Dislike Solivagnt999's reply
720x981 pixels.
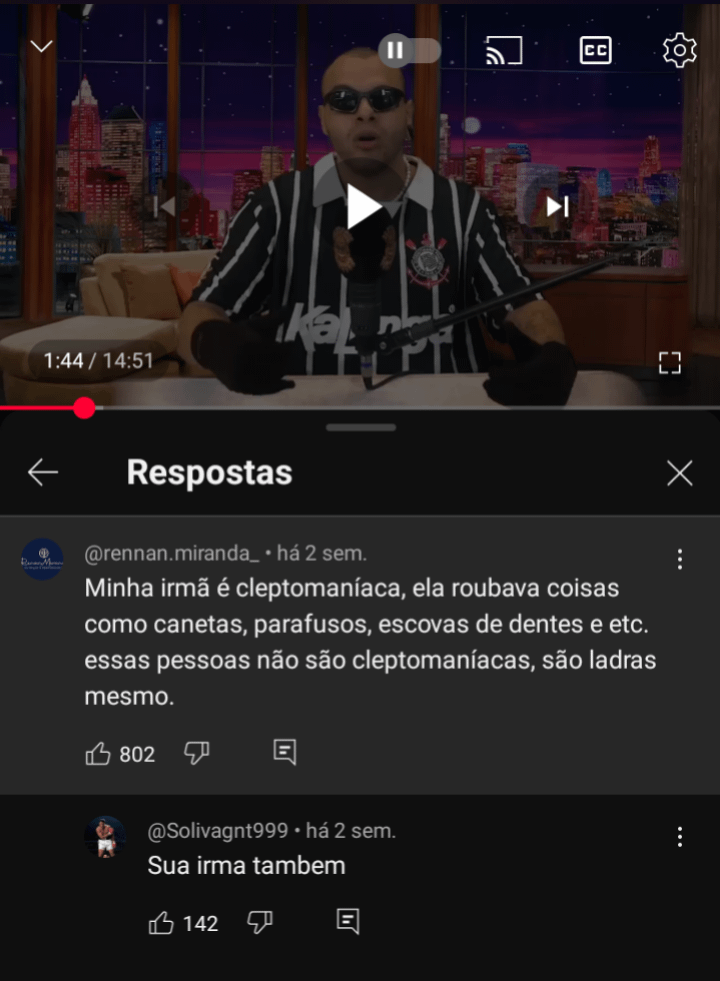click(260, 922)
